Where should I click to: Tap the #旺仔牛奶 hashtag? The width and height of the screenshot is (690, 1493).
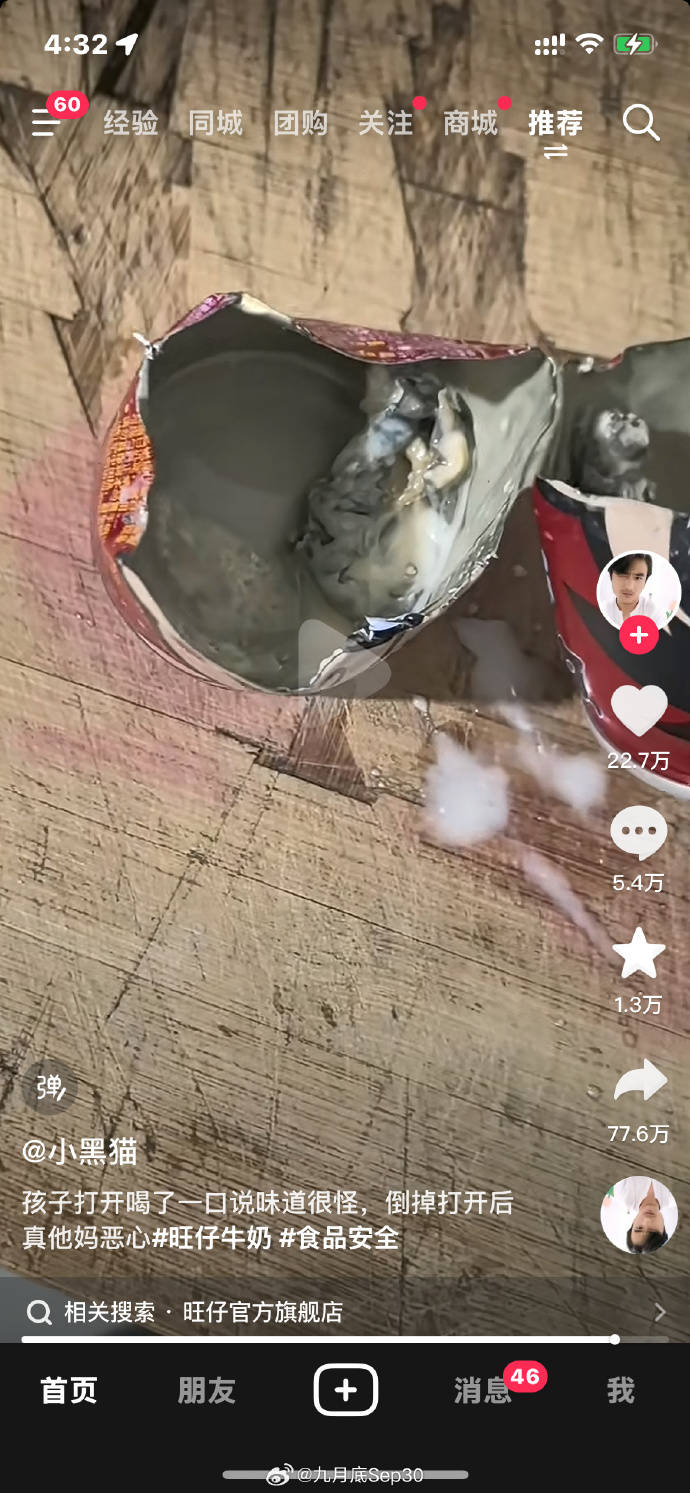[211, 1238]
